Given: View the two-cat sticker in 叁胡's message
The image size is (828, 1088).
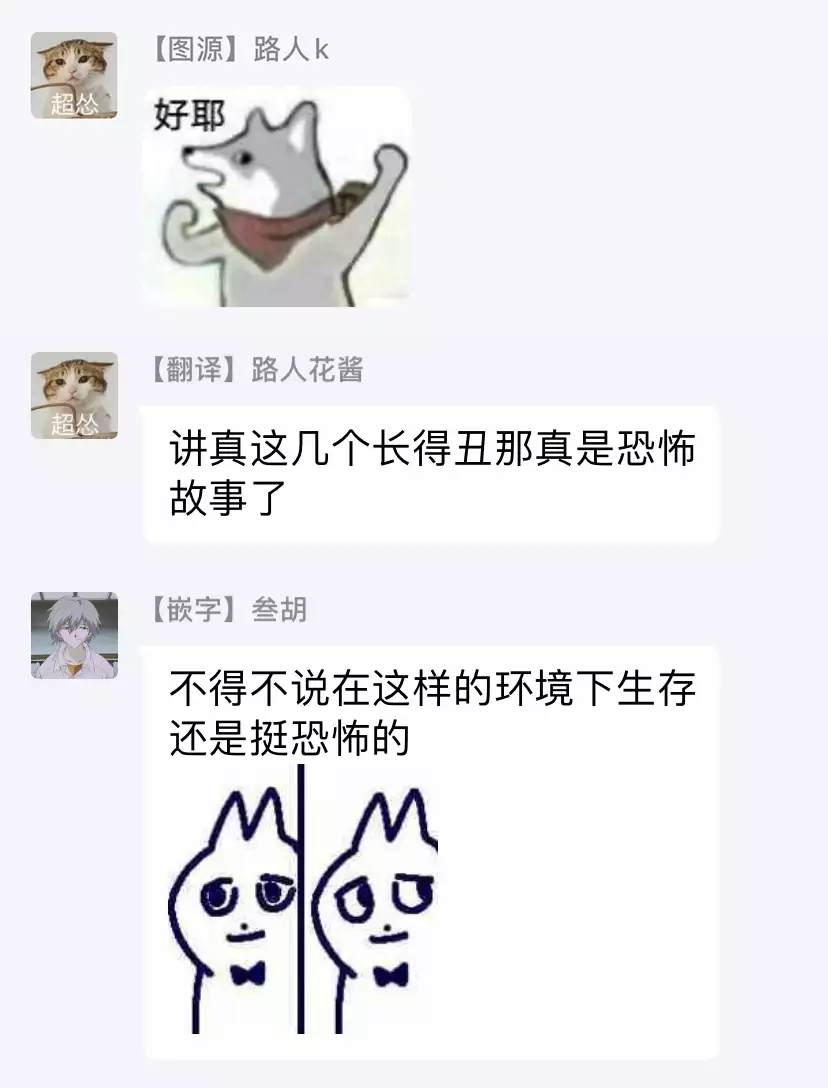Looking at the screenshot, I should (303, 900).
